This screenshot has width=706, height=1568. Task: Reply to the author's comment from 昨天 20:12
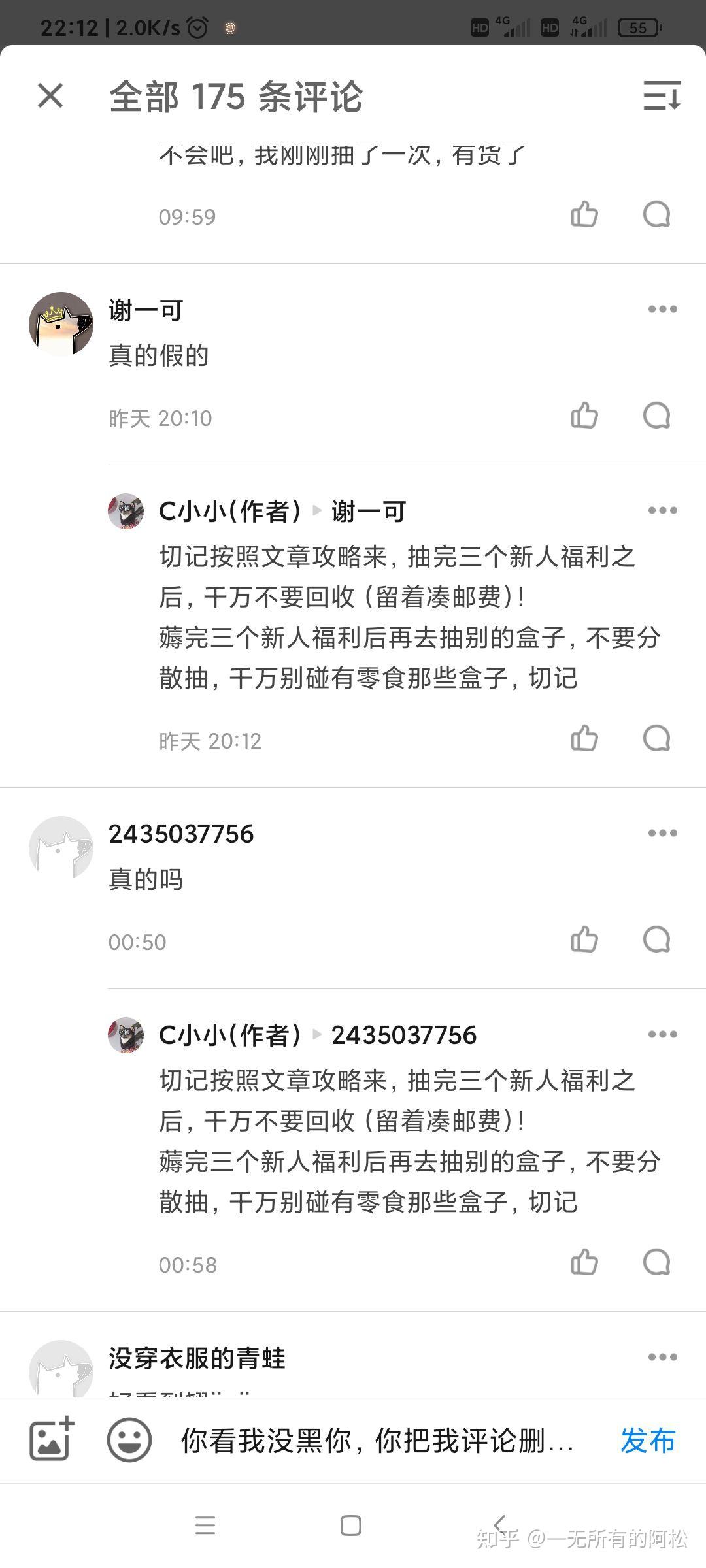(x=656, y=738)
